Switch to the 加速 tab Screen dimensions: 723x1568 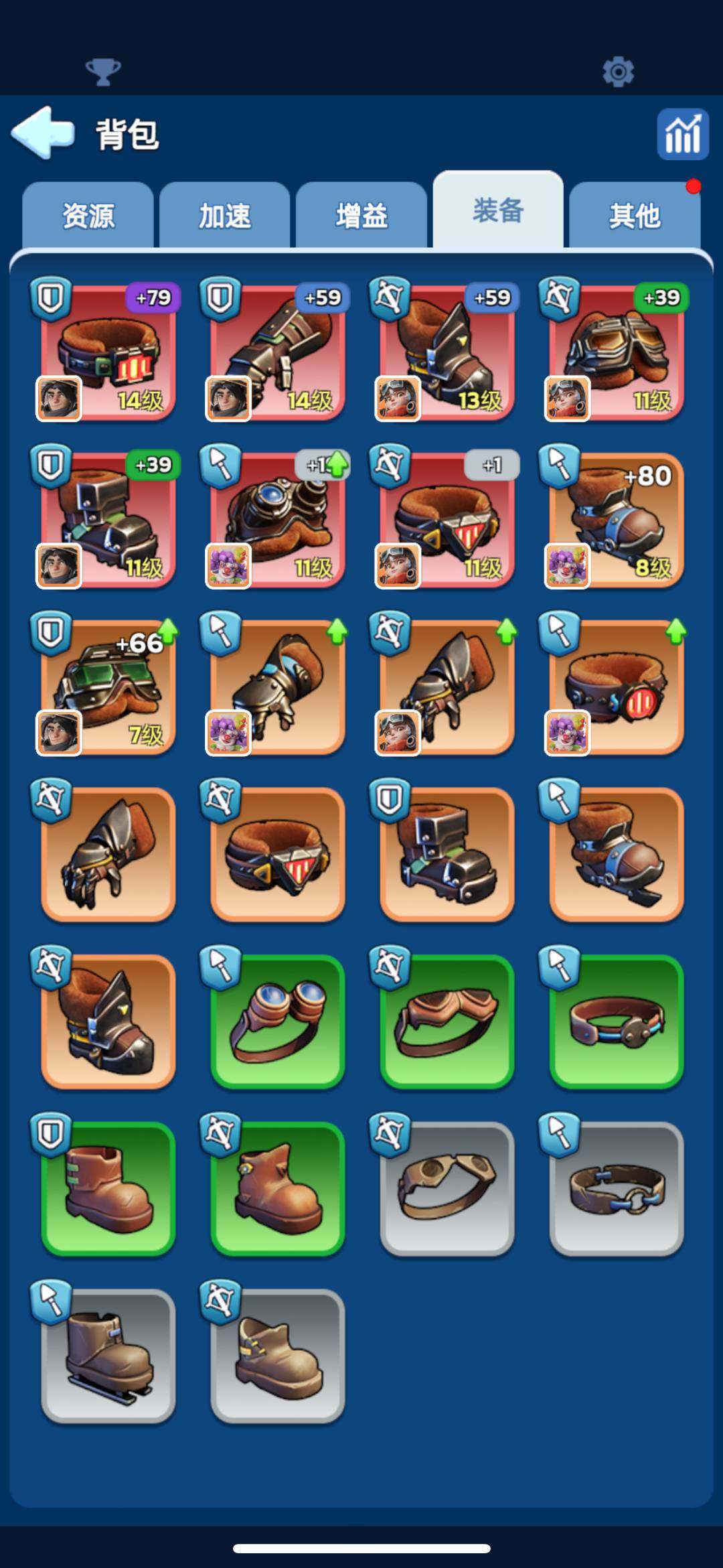click(x=225, y=216)
